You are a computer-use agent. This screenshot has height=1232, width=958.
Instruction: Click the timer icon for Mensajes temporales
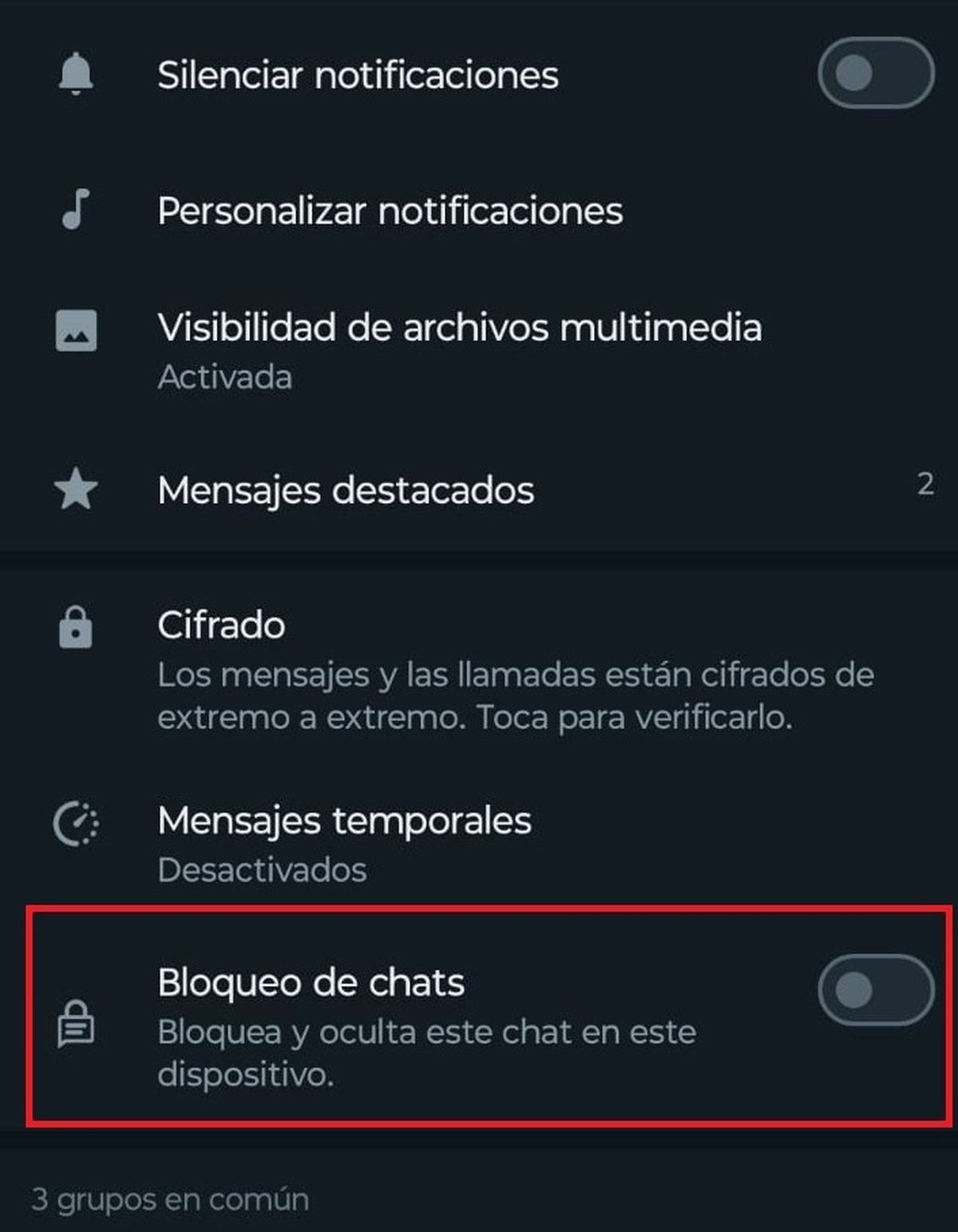(x=76, y=821)
